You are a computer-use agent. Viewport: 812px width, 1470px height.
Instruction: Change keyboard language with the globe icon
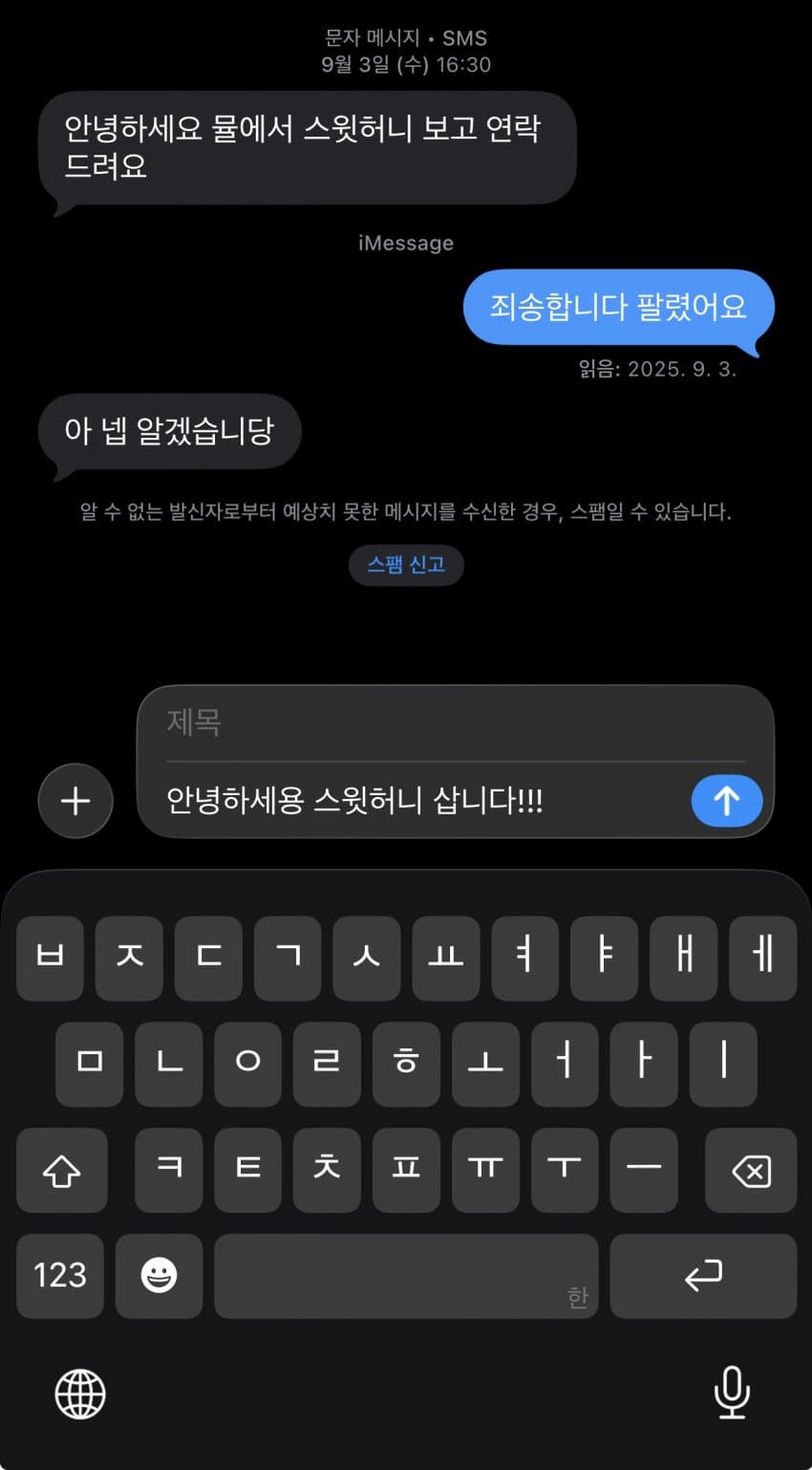click(80, 1393)
